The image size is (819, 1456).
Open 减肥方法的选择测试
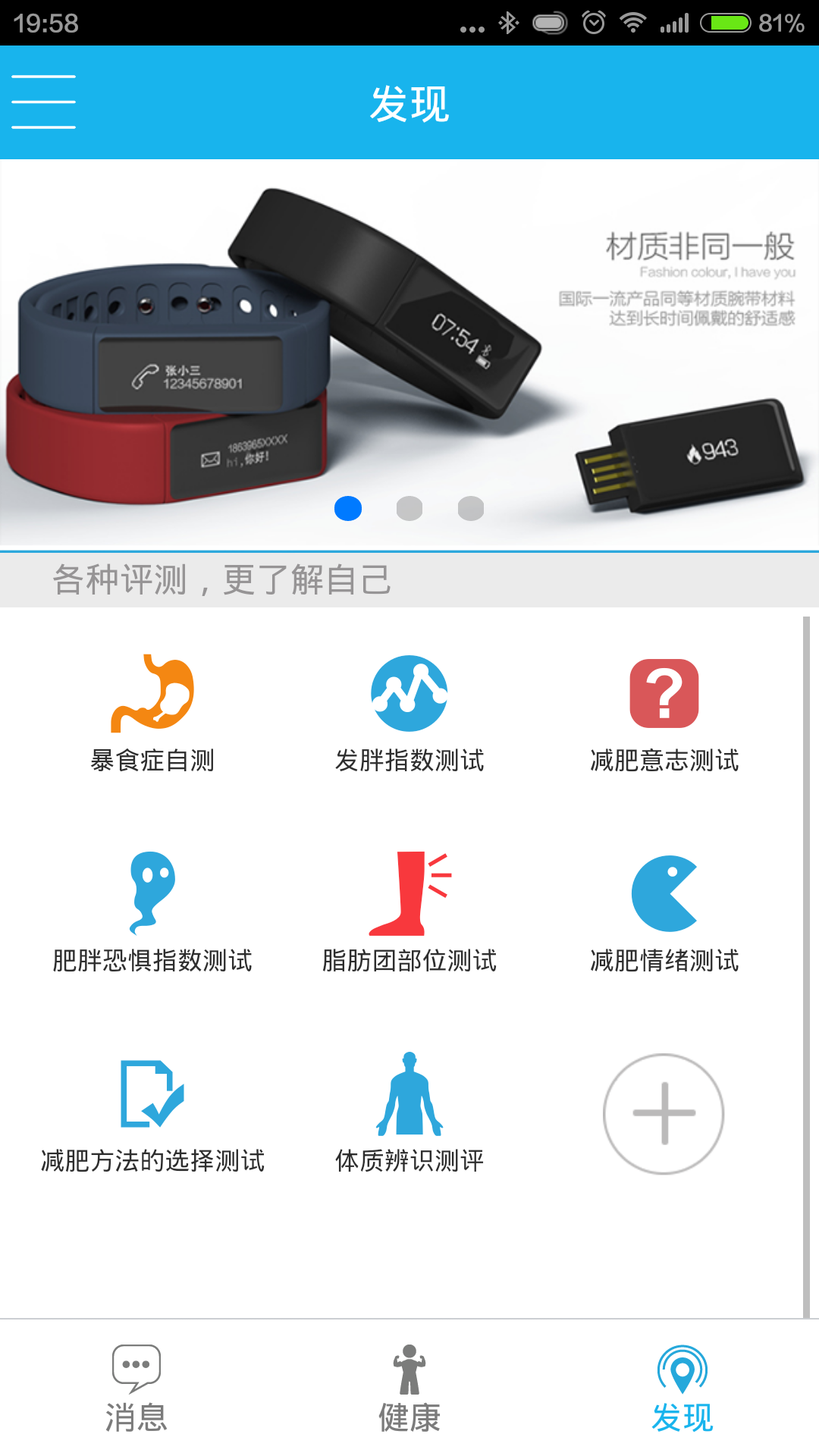(x=152, y=1113)
